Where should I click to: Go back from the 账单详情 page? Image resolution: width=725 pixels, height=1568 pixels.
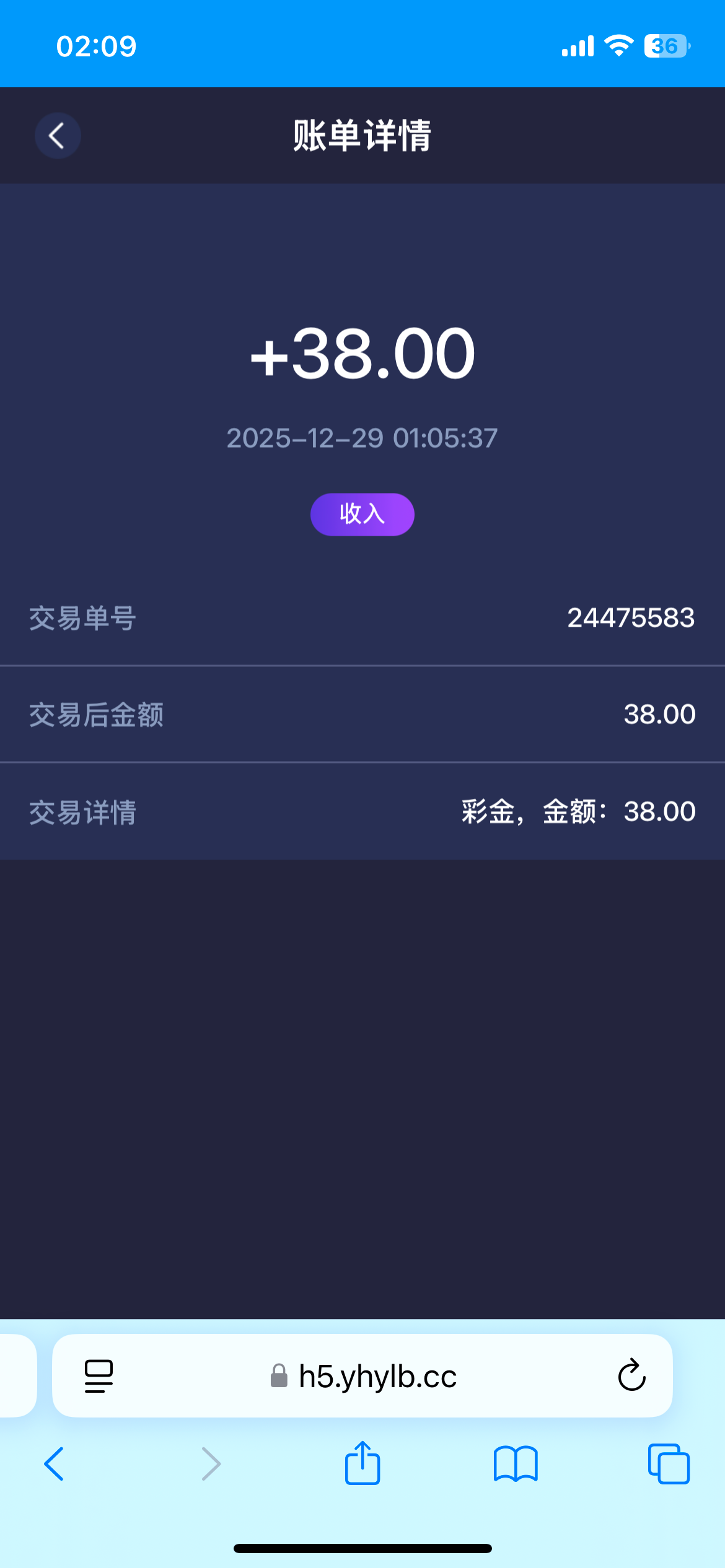(57, 136)
